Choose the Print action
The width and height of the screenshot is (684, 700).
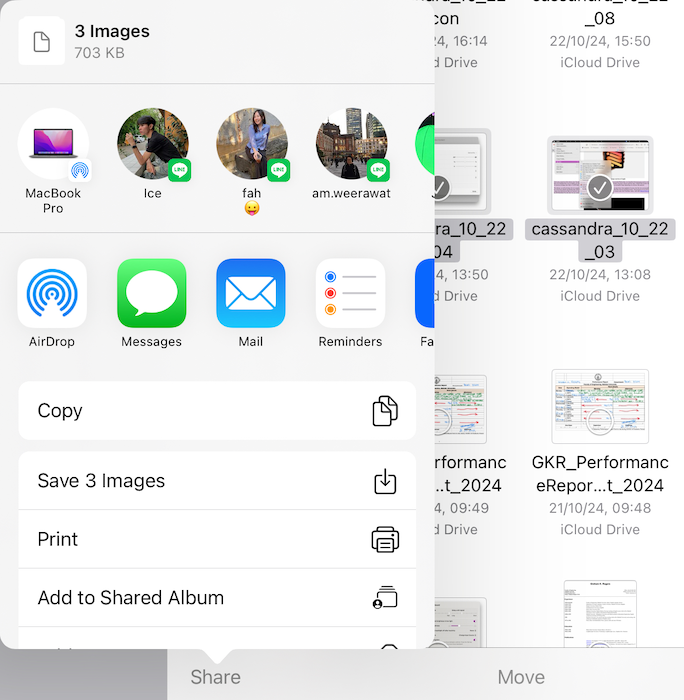[x=217, y=539]
